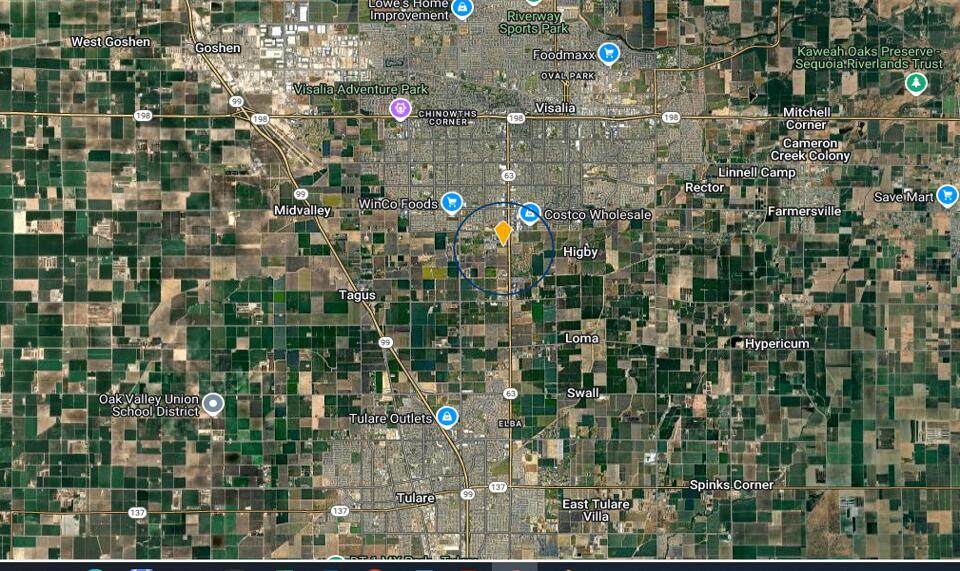Tap the Visalia Adventure Park pin
The image size is (960, 571).
401,108
